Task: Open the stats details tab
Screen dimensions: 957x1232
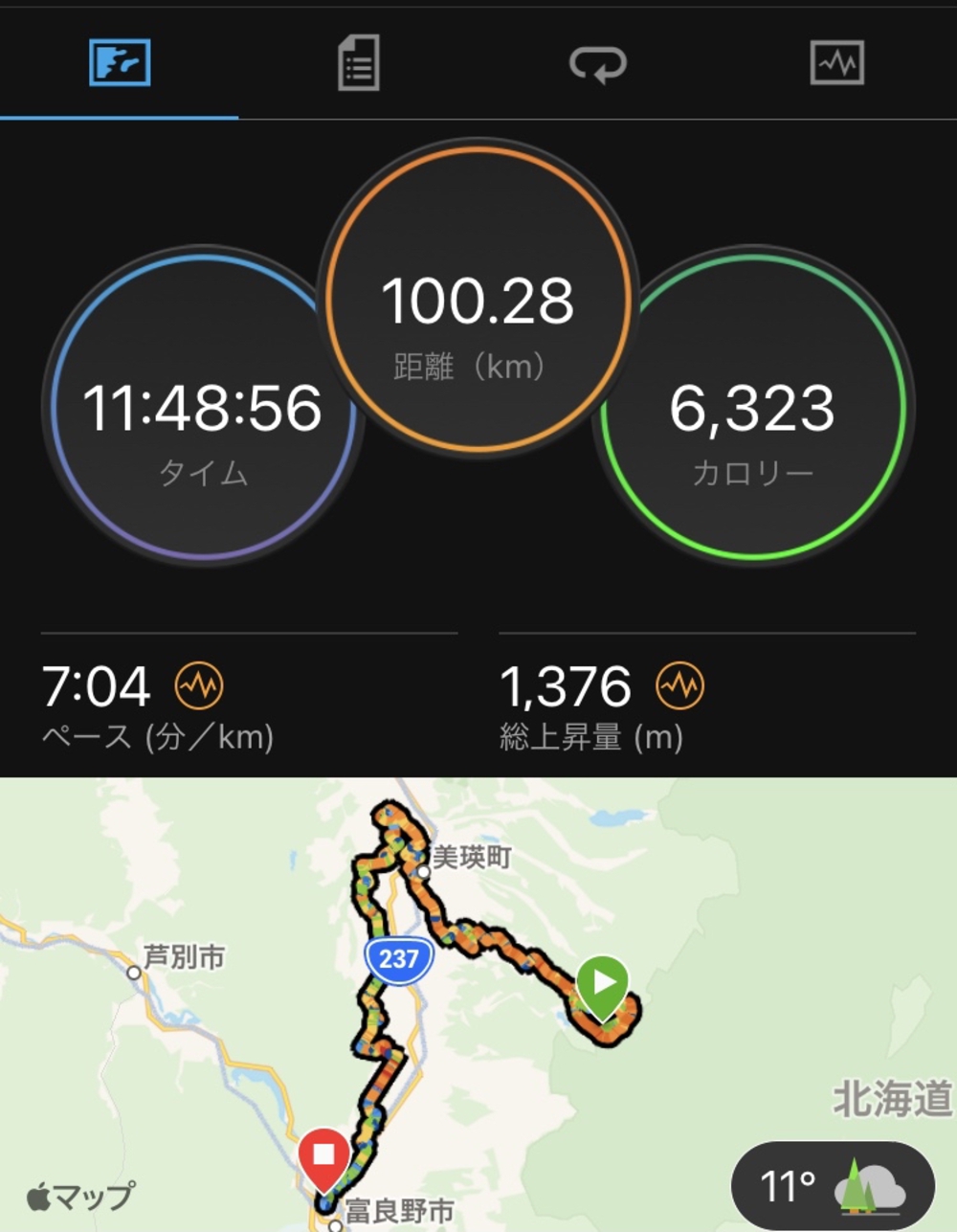Action: (x=359, y=63)
